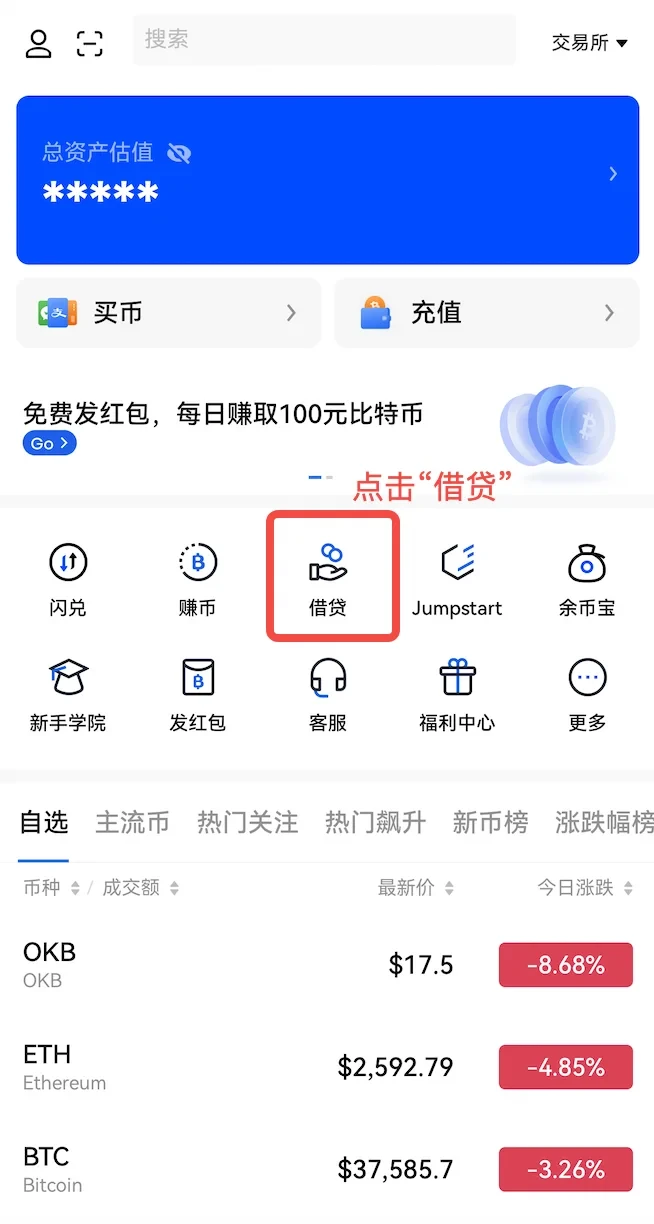Open Jumpstart
The image size is (654, 1224).
(457, 577)
